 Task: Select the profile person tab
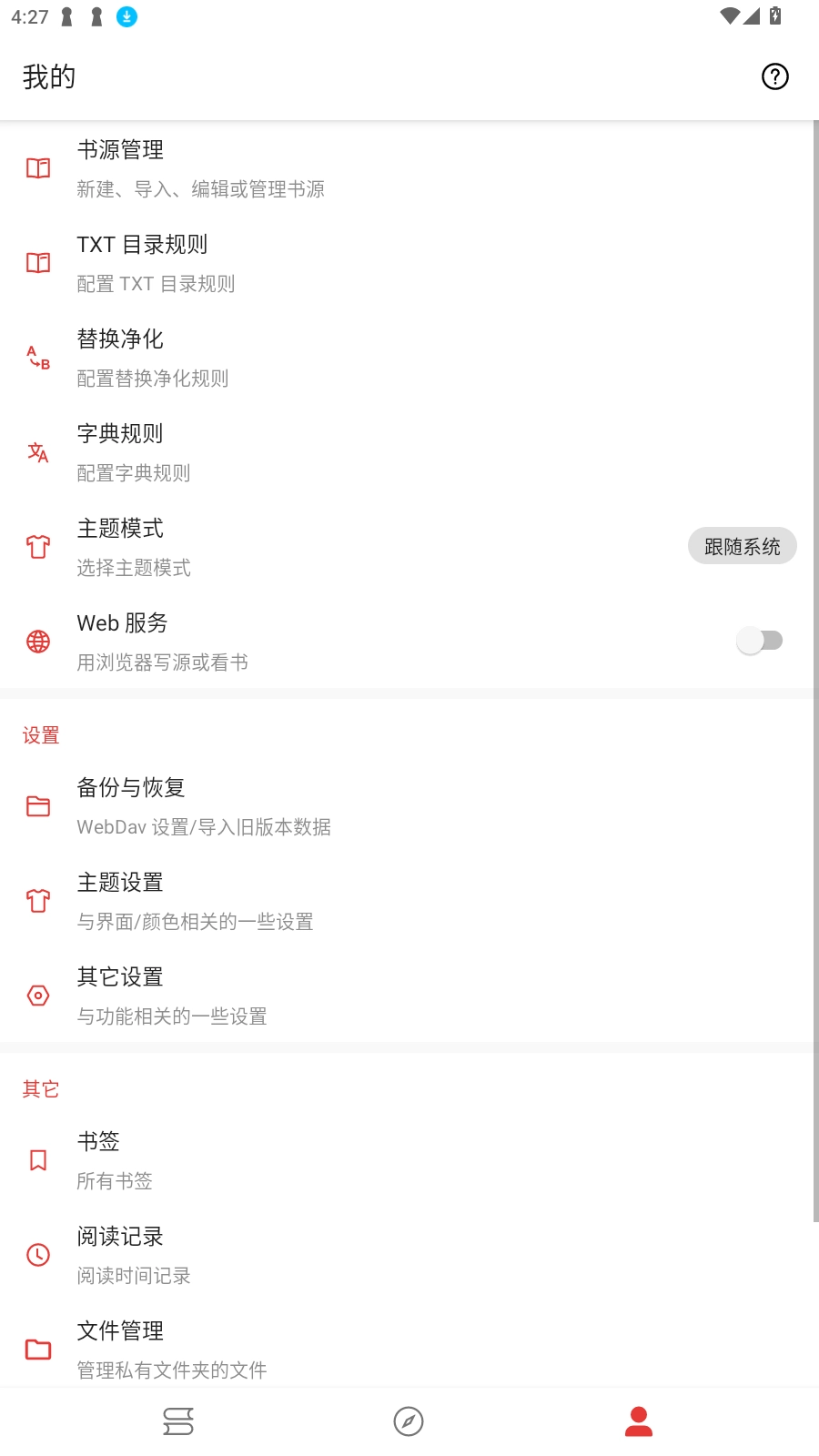pyautogui.click(x=639, y=1421)
